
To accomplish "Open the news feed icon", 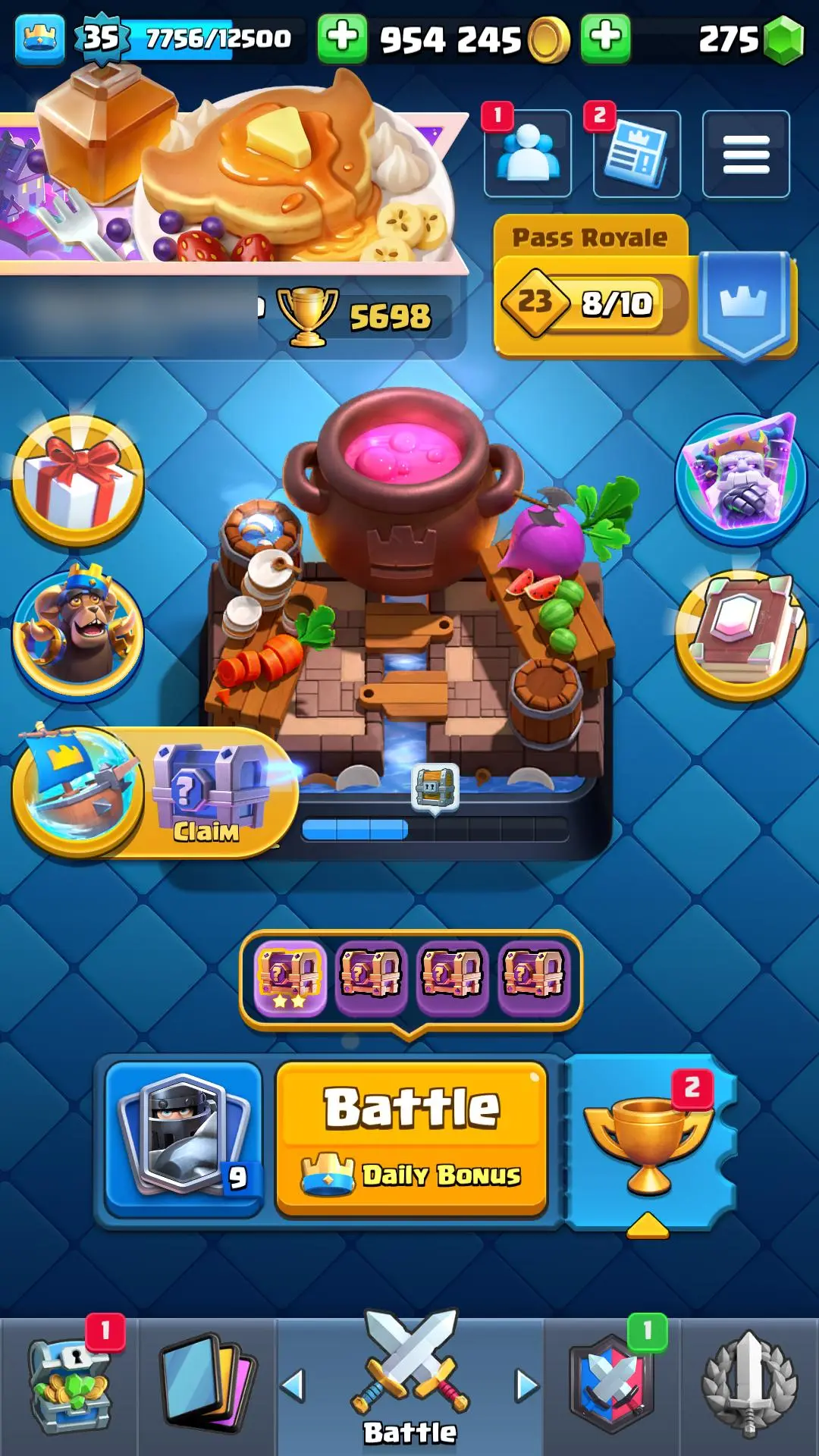I will point(636,154).
